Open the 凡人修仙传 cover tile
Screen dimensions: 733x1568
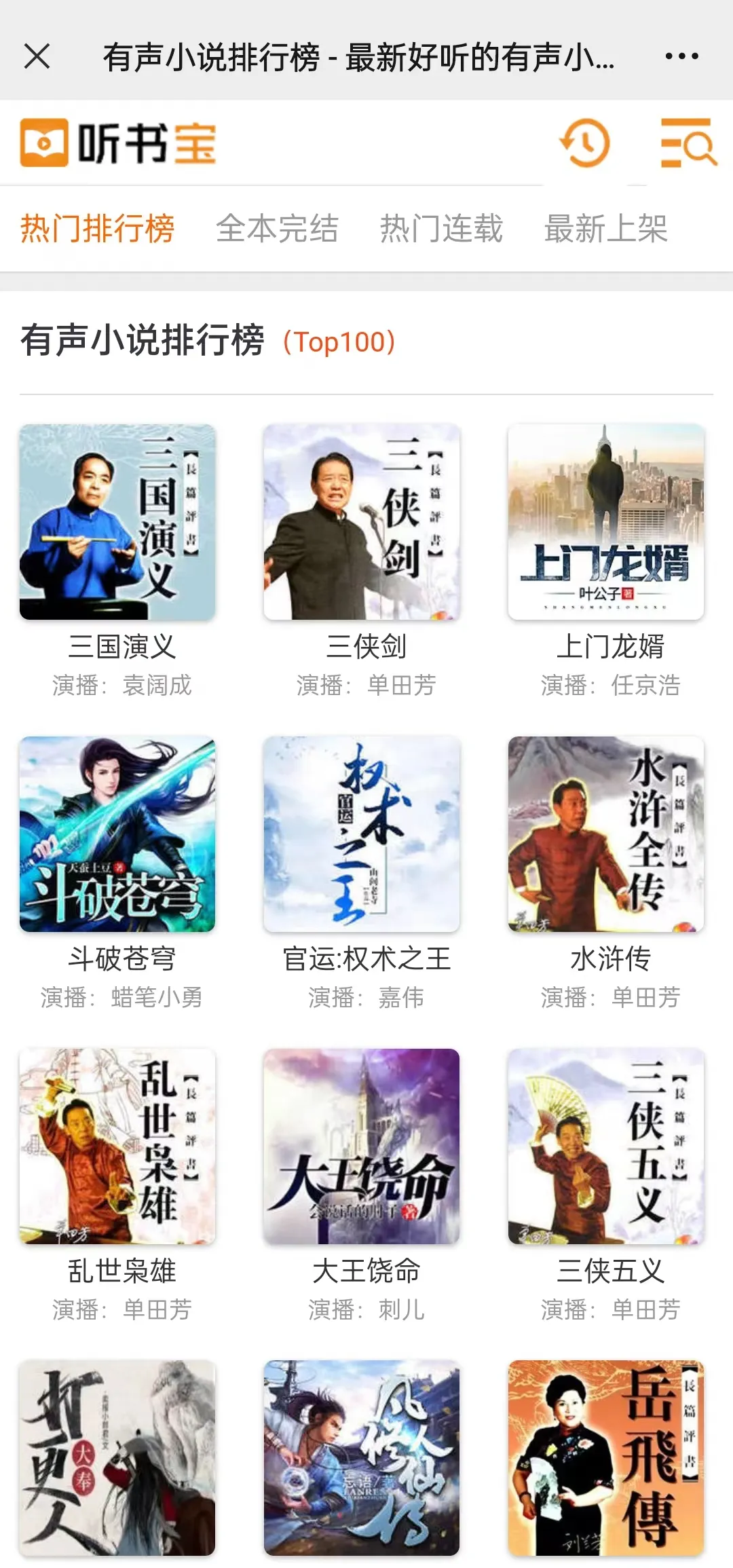click(362, 1458)
